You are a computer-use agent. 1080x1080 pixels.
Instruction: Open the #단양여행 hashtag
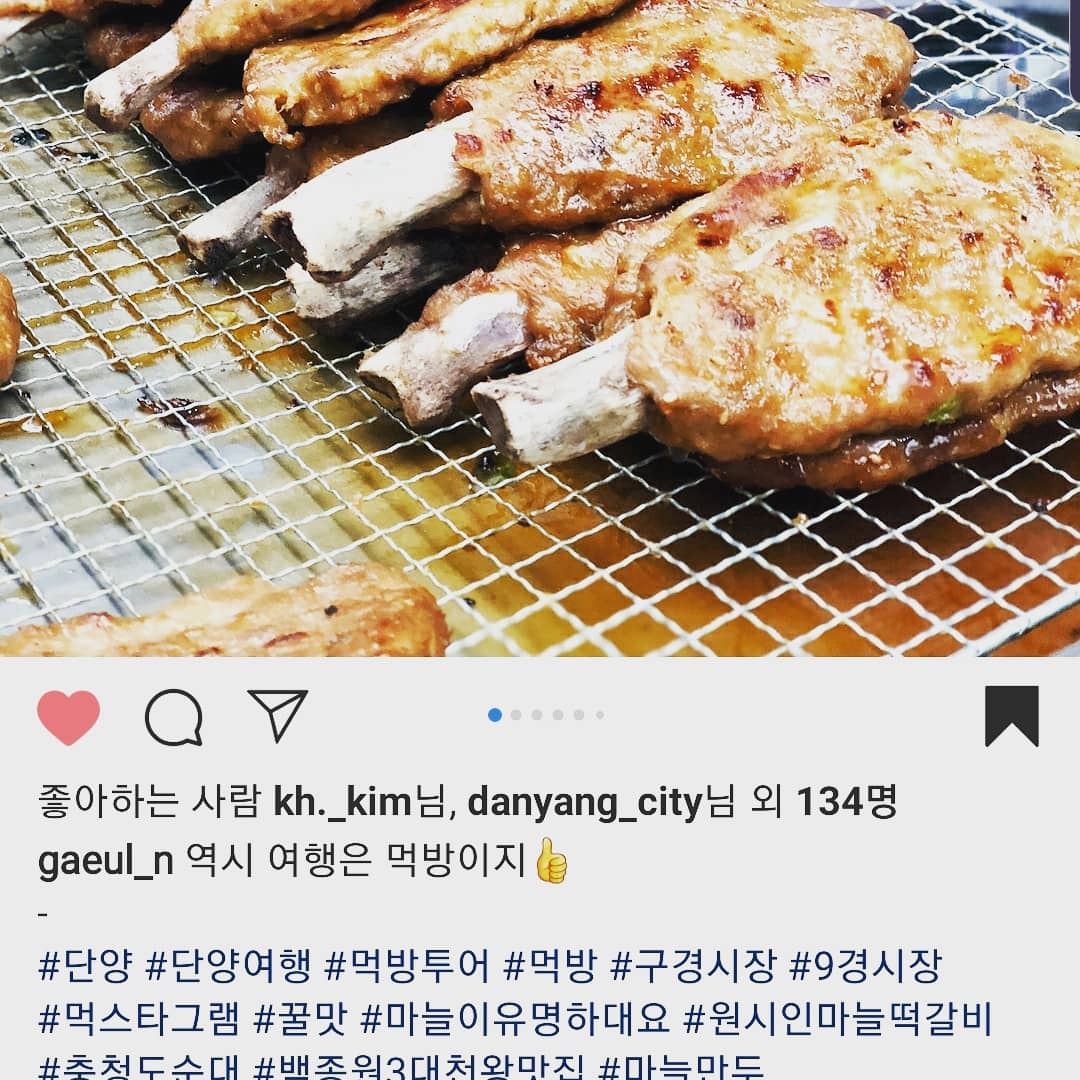(x=229, y=967)
